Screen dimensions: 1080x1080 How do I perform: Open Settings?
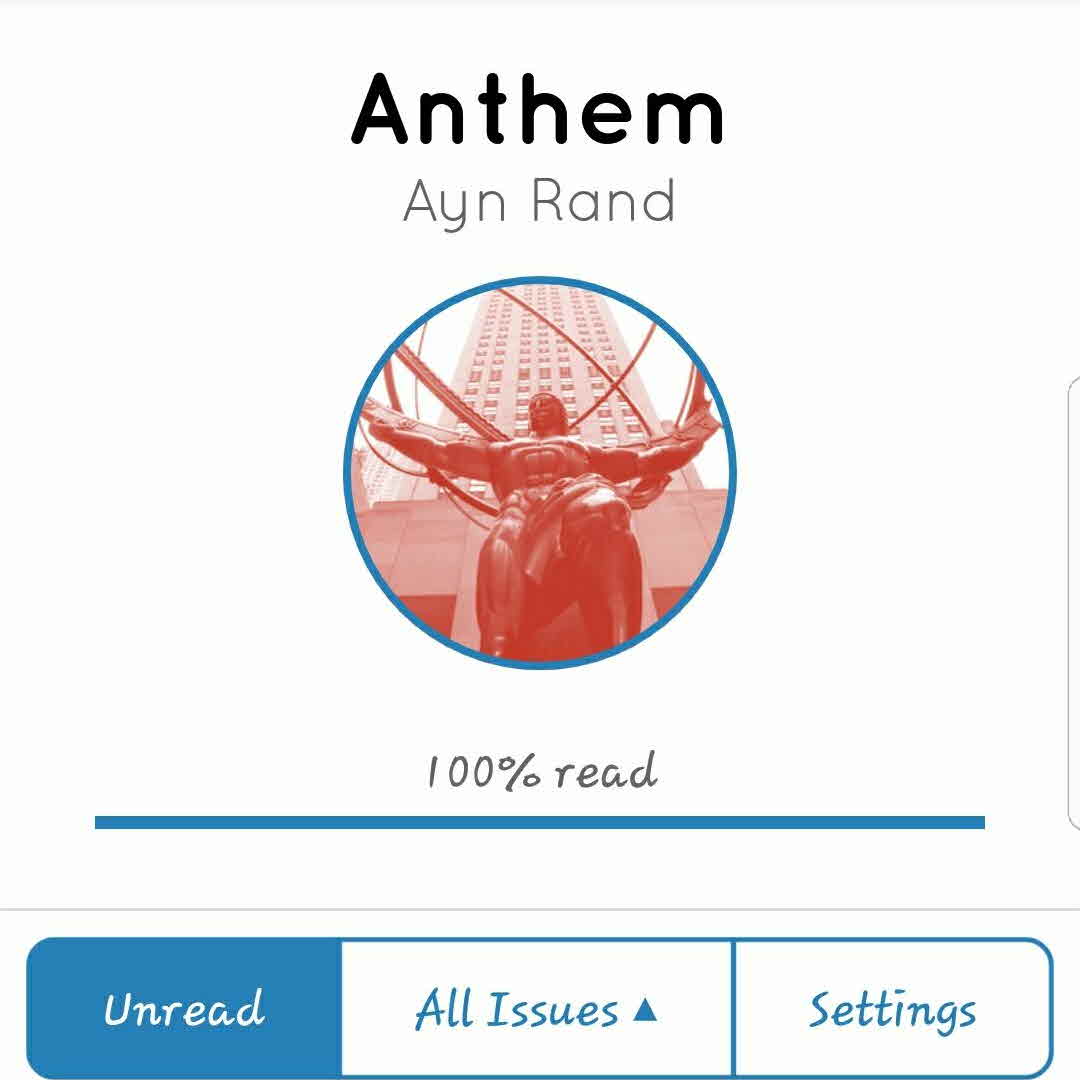(x=892, y=1008)
